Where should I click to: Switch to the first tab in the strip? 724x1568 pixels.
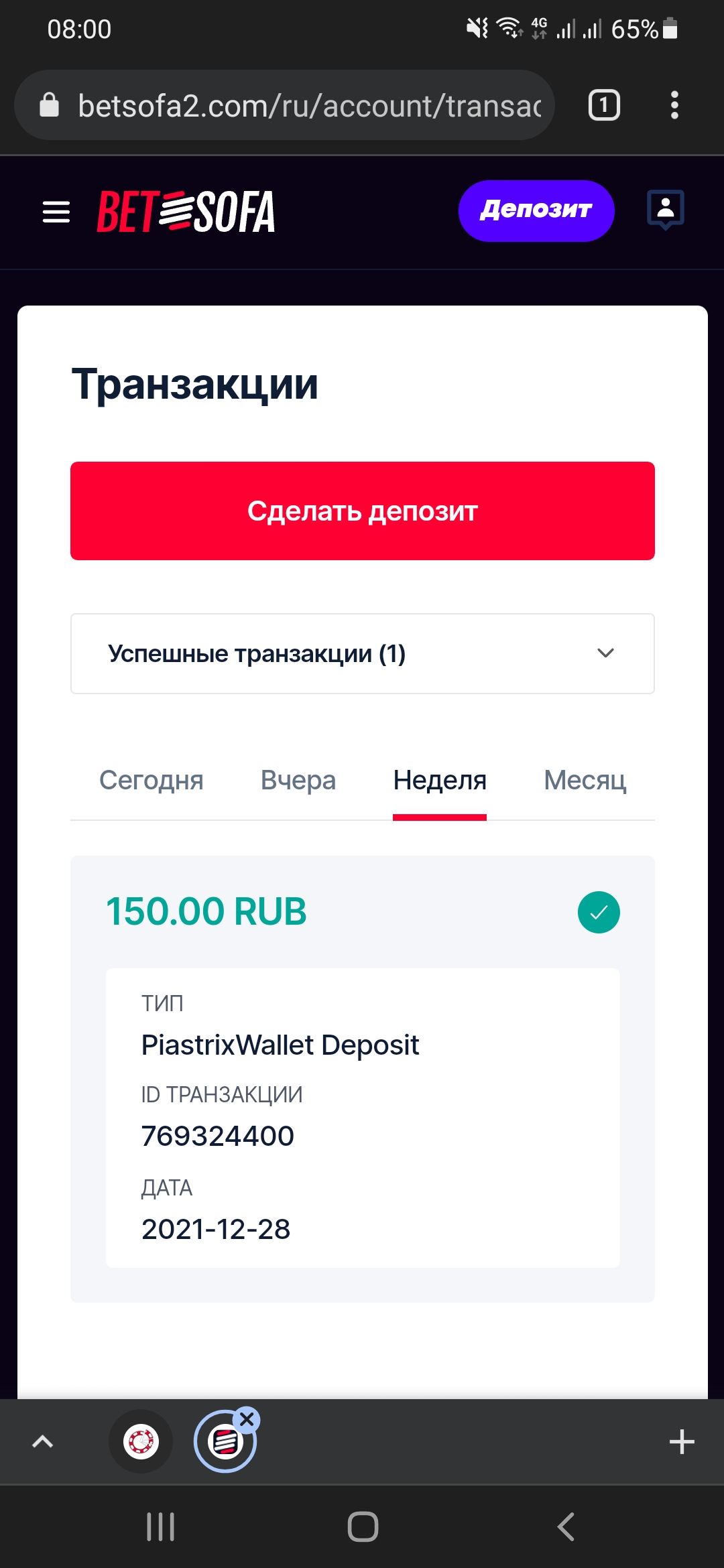click(141, 1442)
